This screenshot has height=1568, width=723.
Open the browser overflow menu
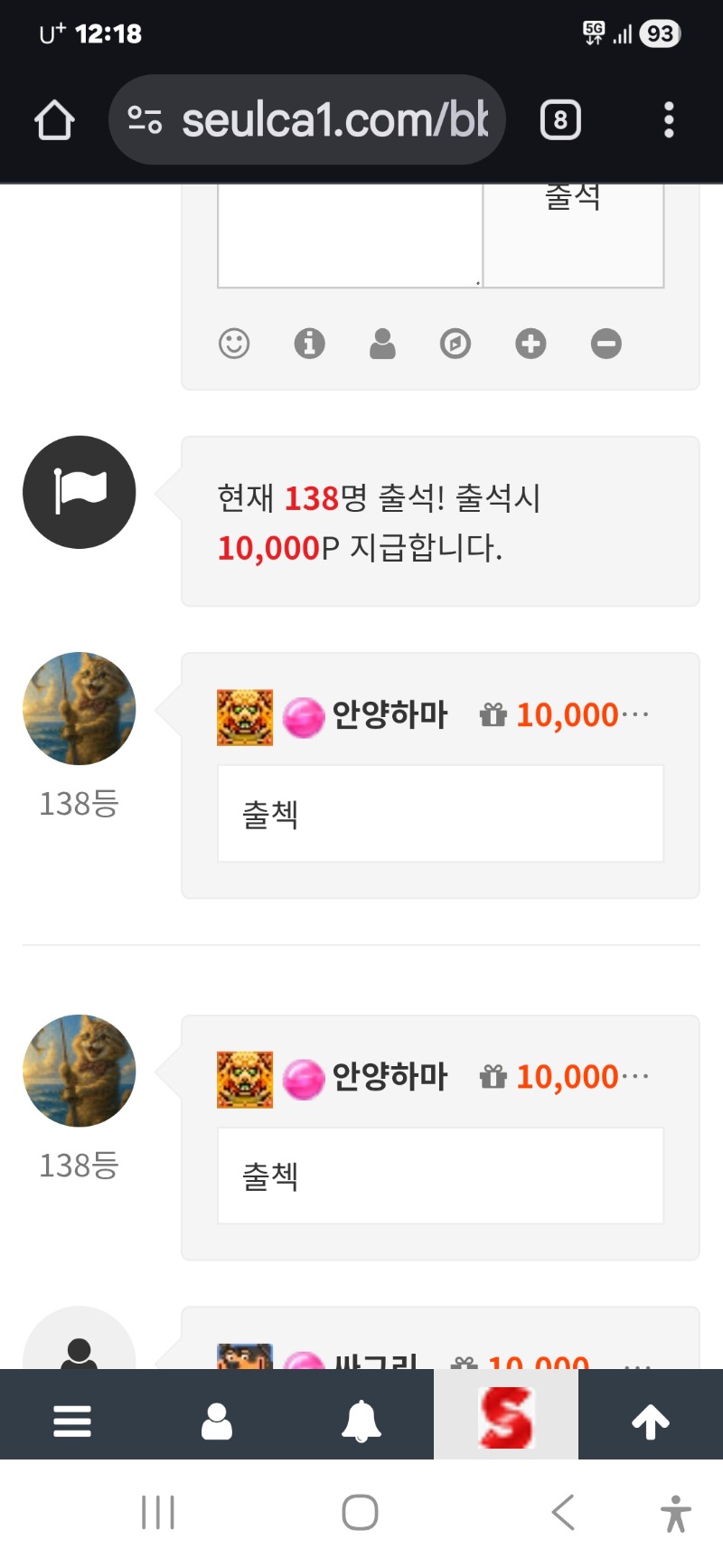[x=669, y=120]
